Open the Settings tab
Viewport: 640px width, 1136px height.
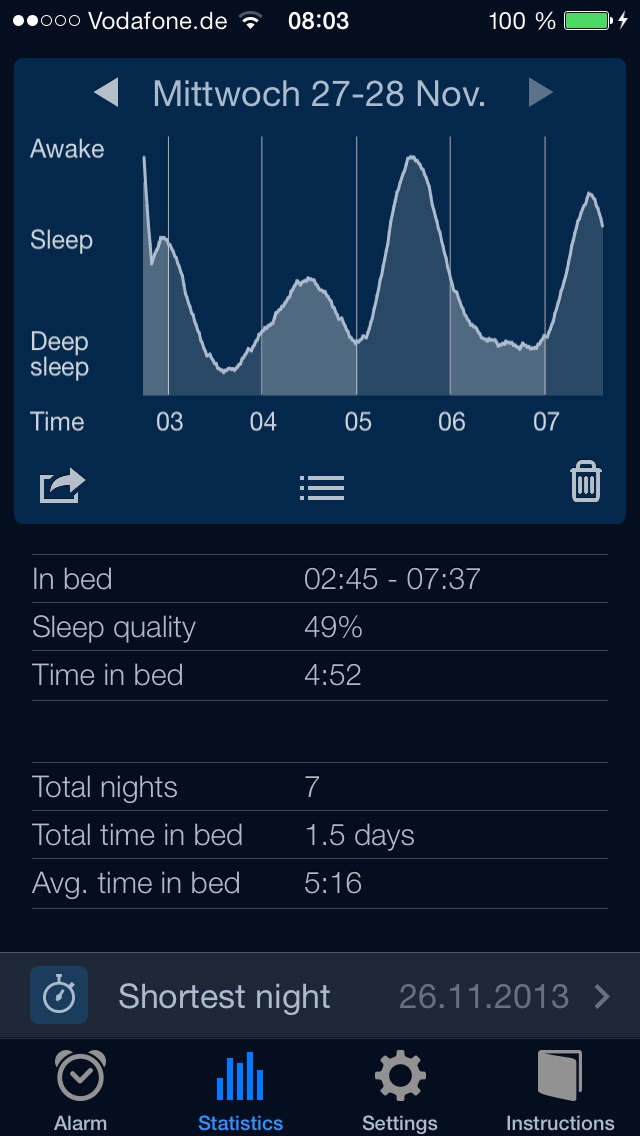pyautogui.click(x=400, y=1090)
